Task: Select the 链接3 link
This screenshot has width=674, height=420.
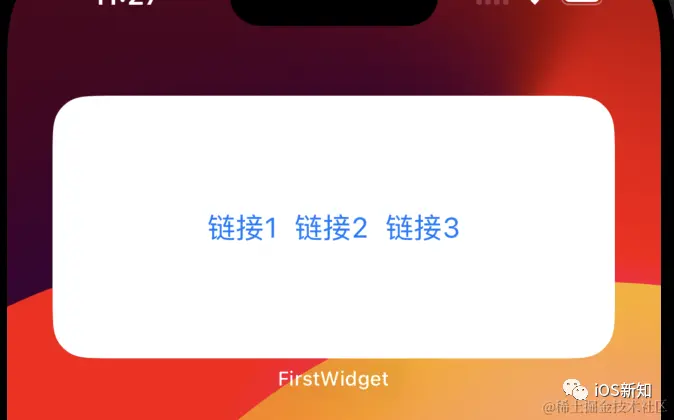Action: click(422, 228)
